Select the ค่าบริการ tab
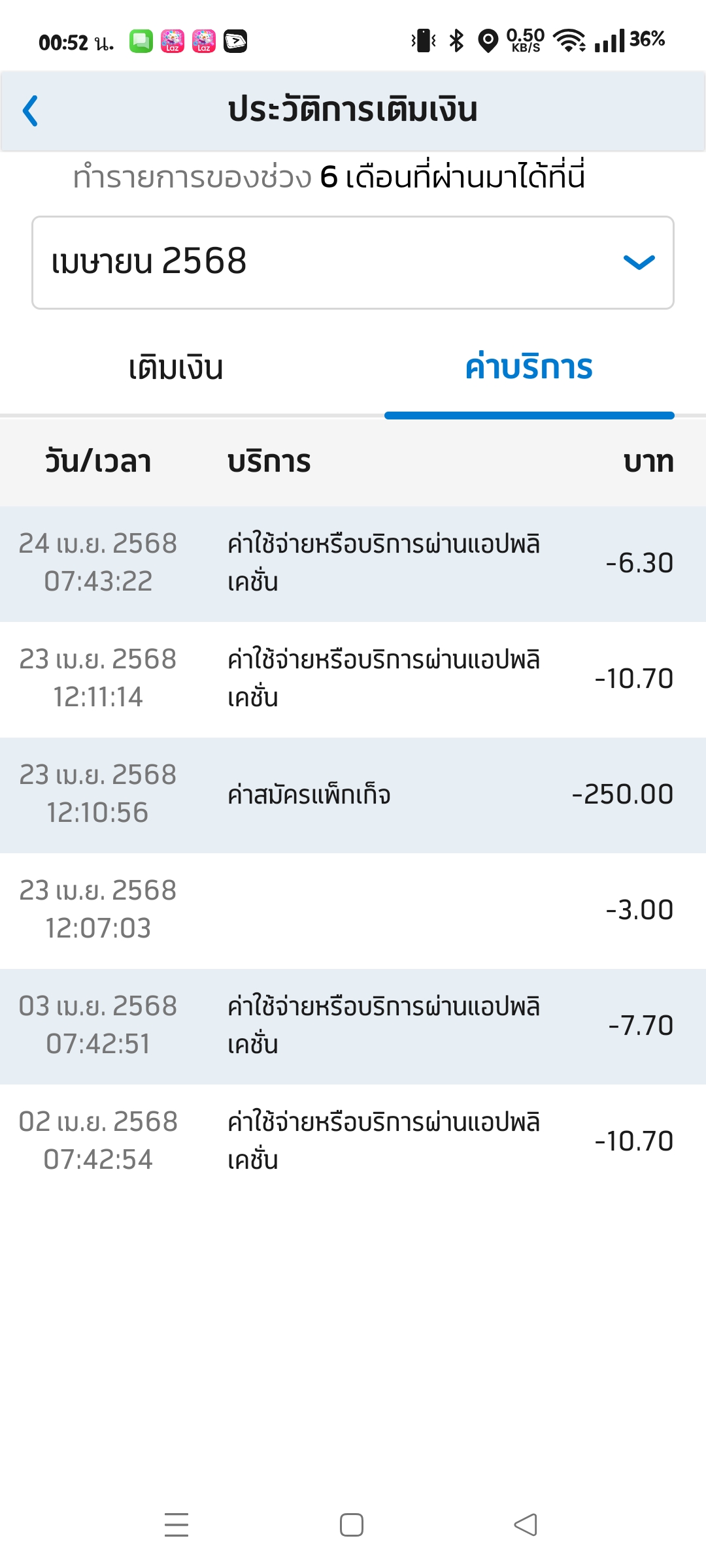Screen dimensions: 706x1568 (529, 368)
